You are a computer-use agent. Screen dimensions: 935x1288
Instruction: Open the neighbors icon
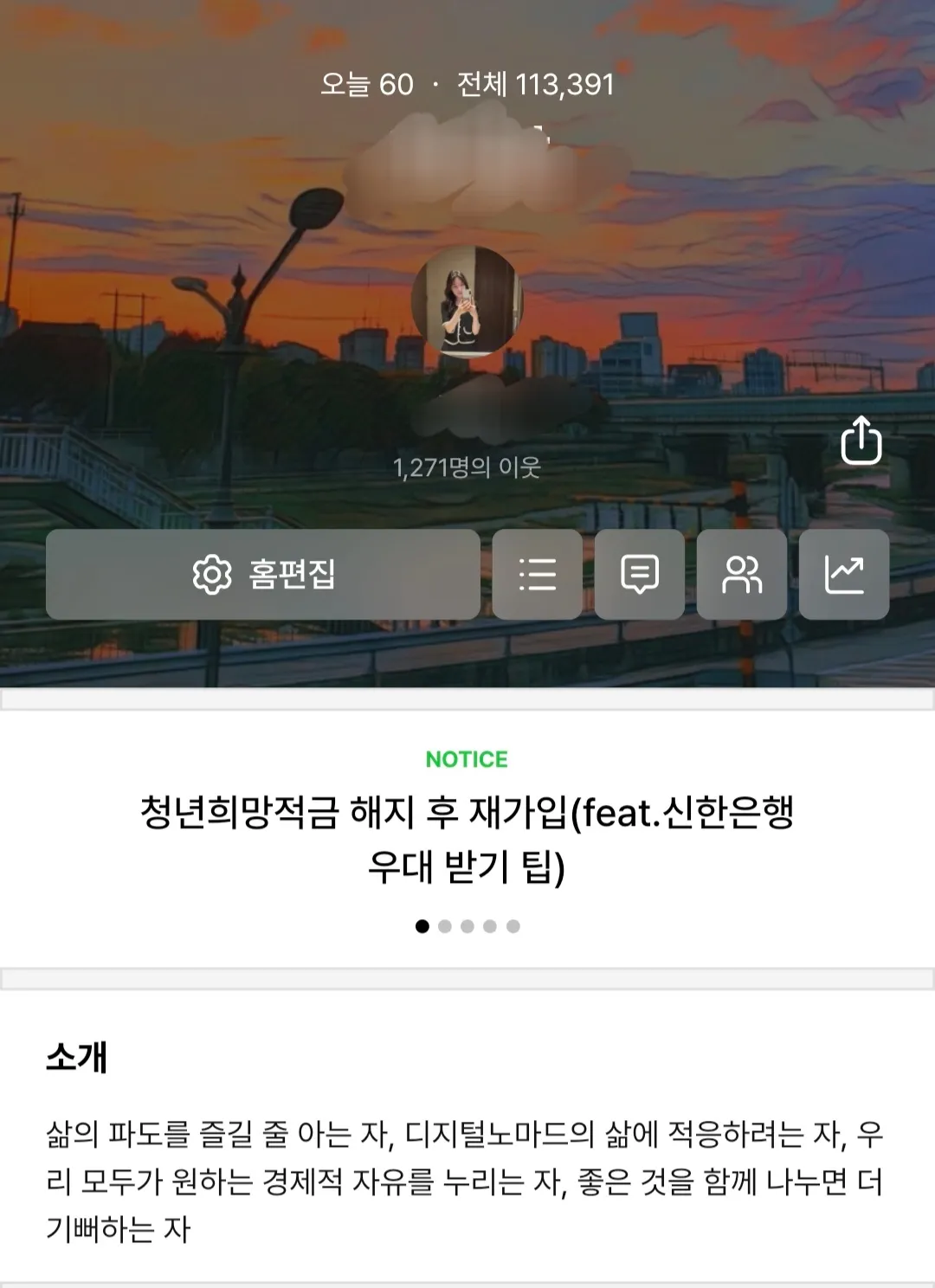(743, 573)
